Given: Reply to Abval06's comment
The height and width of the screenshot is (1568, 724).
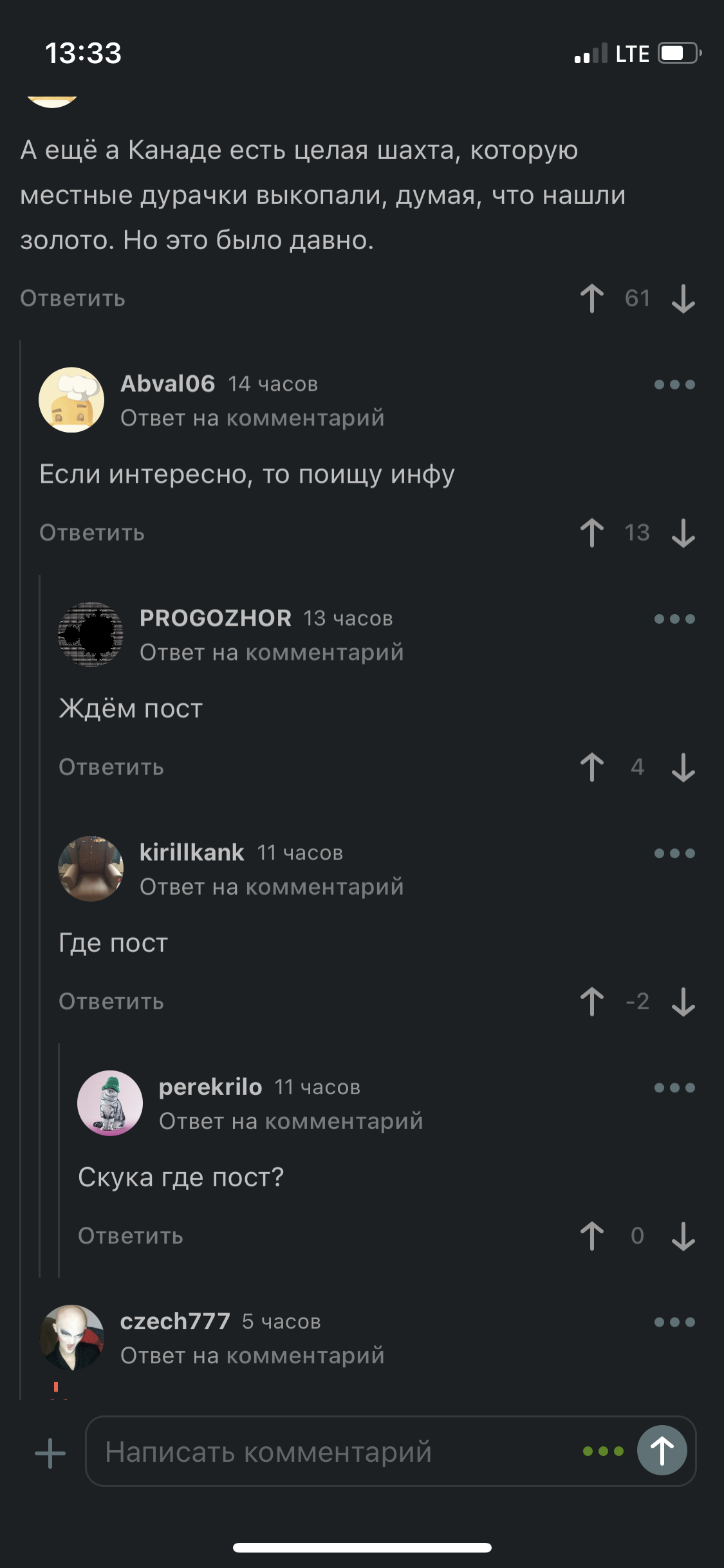Looking at the screenshot, I should (92, 533).
